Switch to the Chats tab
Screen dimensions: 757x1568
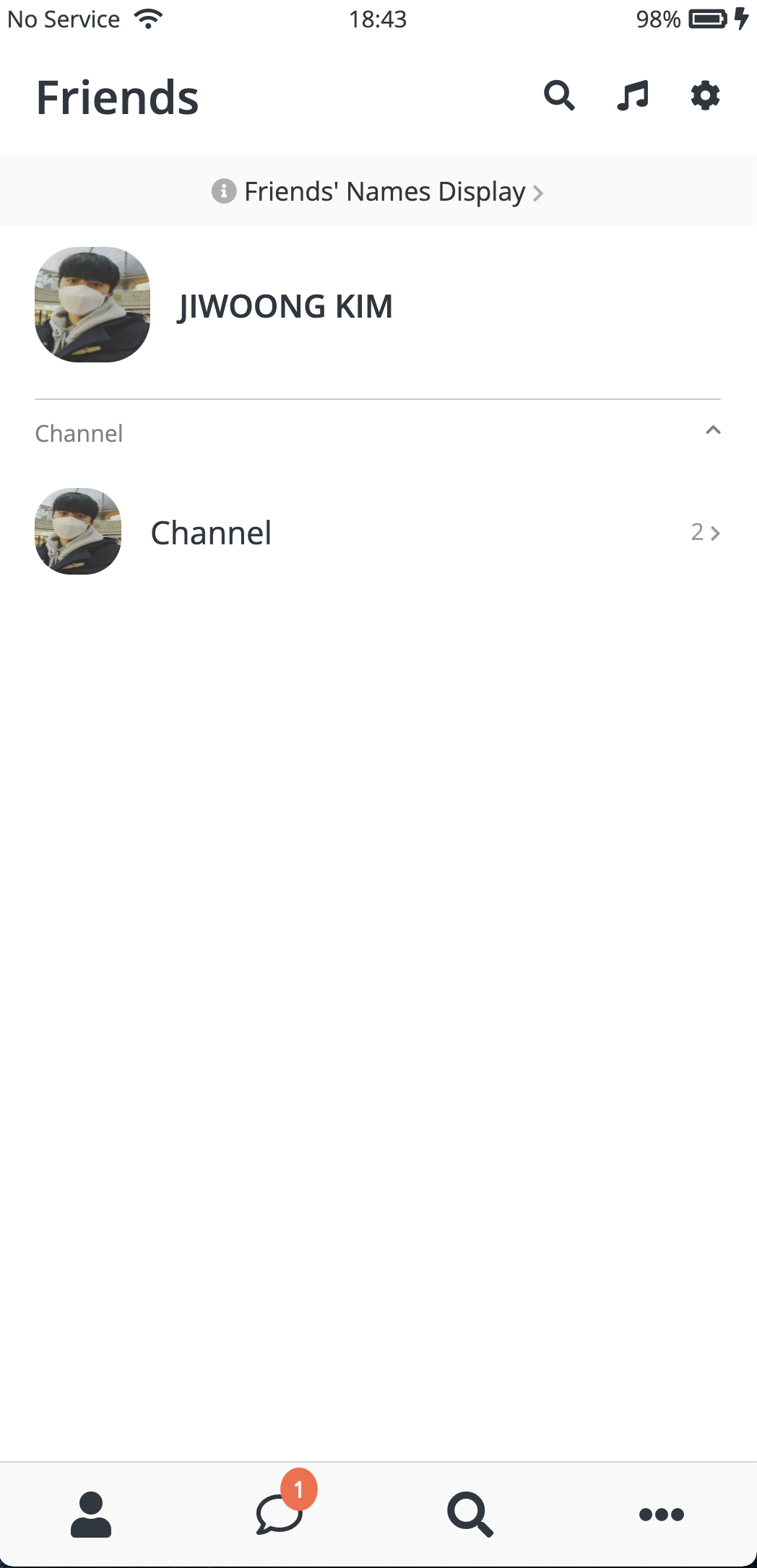tap(280, 1514)
